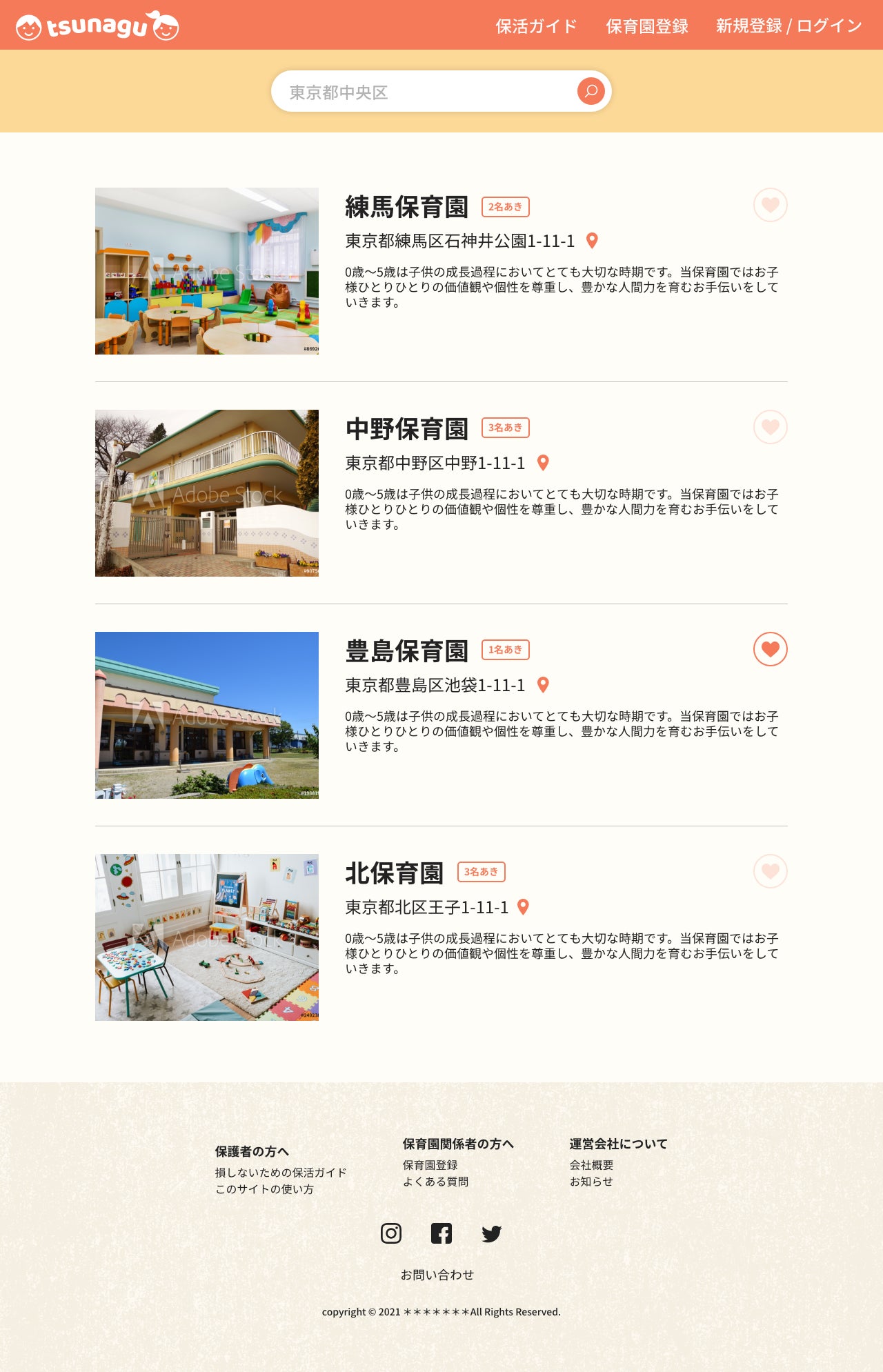
Task: Show 練馬保育園 location with the map pin
Action: 592,241
